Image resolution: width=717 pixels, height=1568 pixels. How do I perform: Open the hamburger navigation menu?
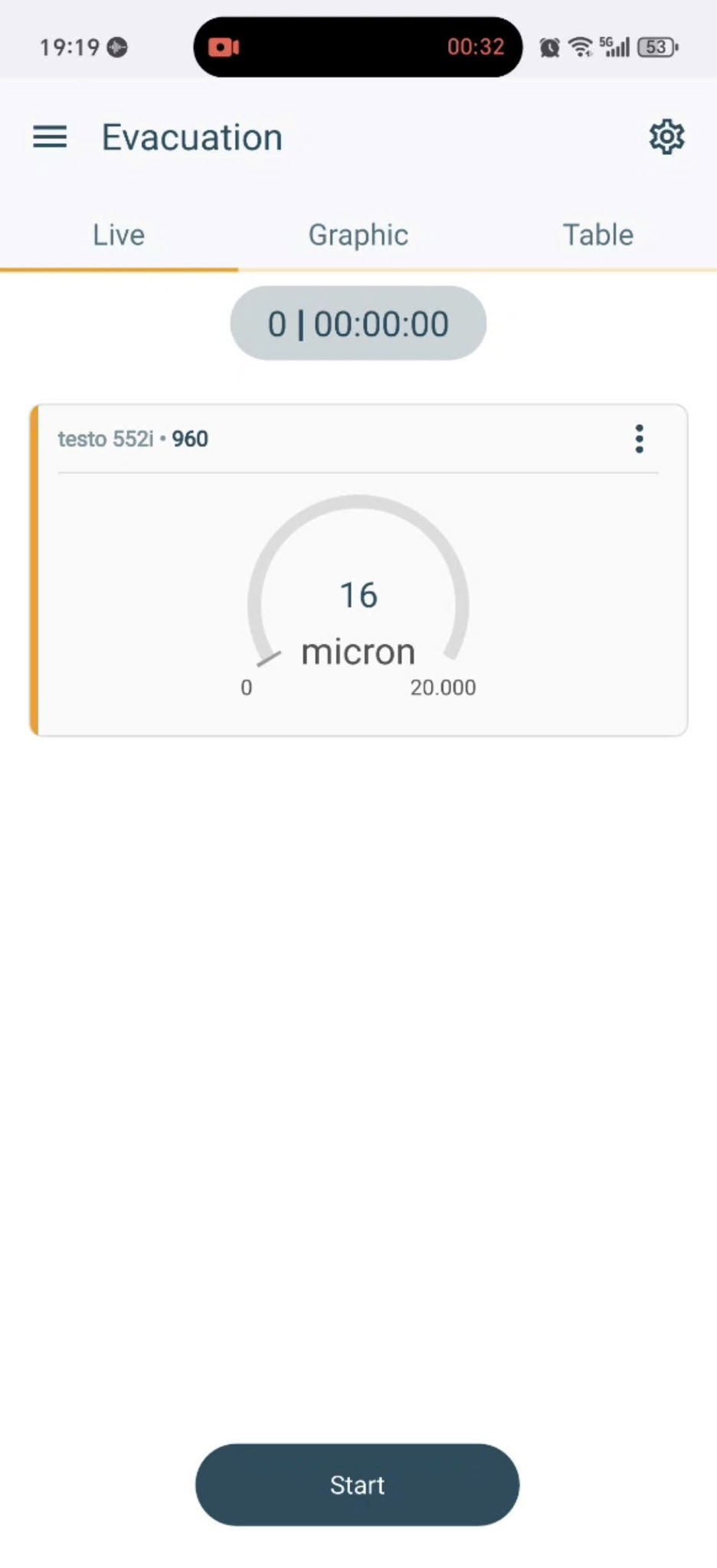50,137
